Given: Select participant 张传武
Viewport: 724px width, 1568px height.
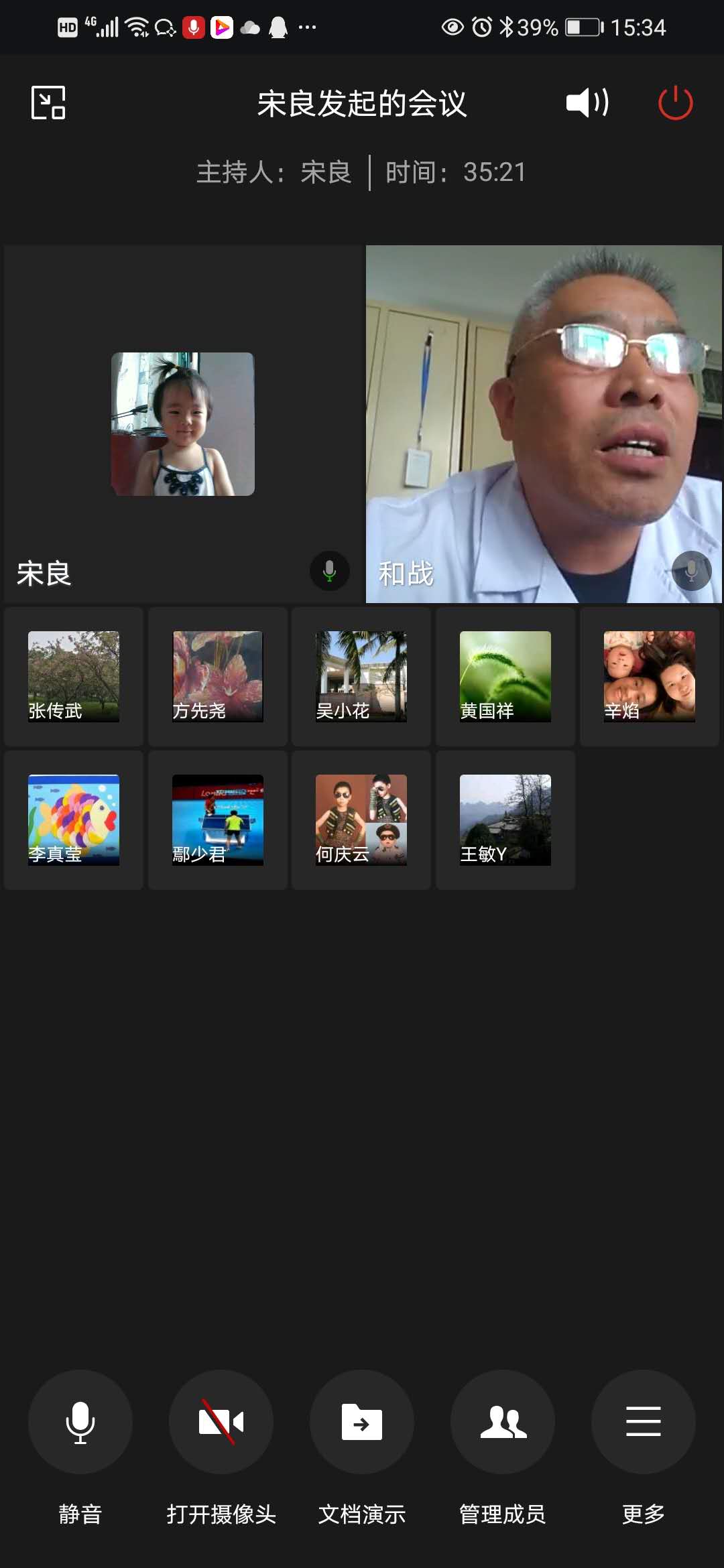Looking at the screenshot, I should point(74,677).
